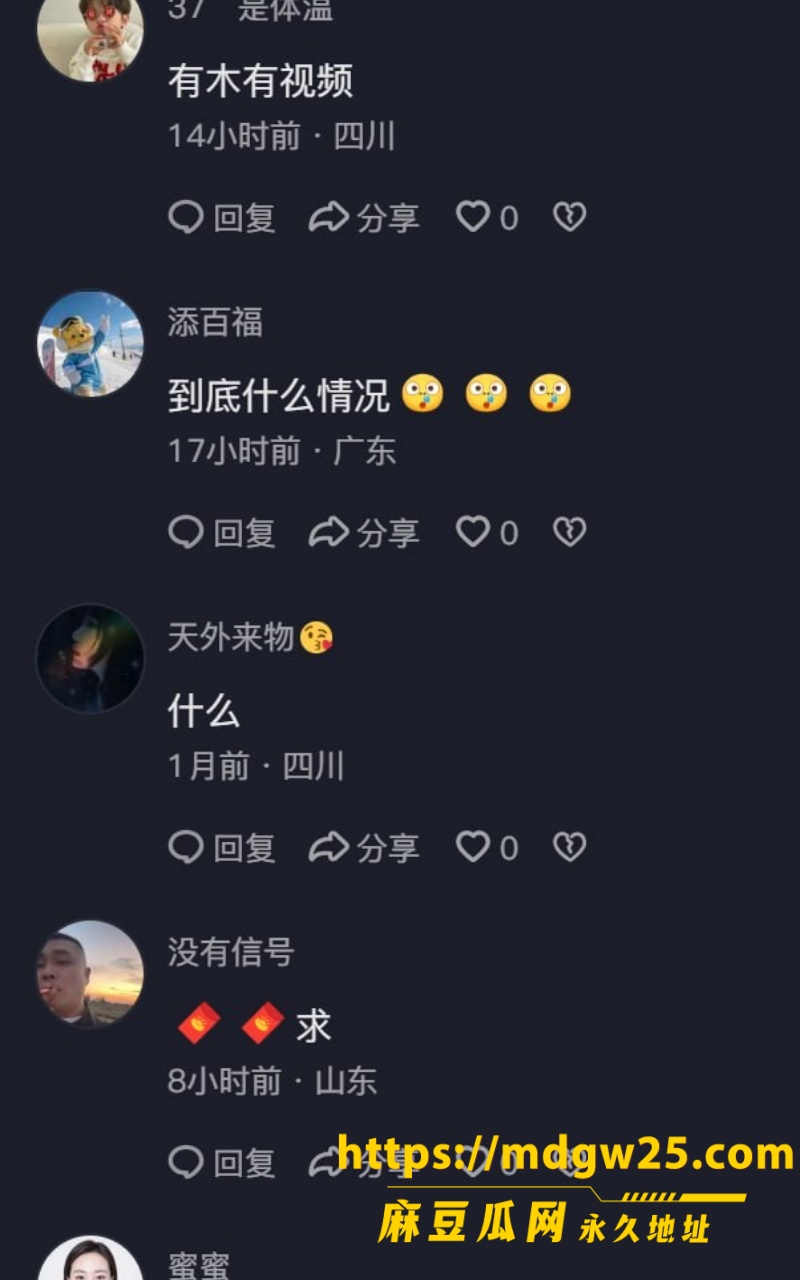Tap the username 添百福
Viewport: 800px width, 1280px height.
[x=215, y=323]
